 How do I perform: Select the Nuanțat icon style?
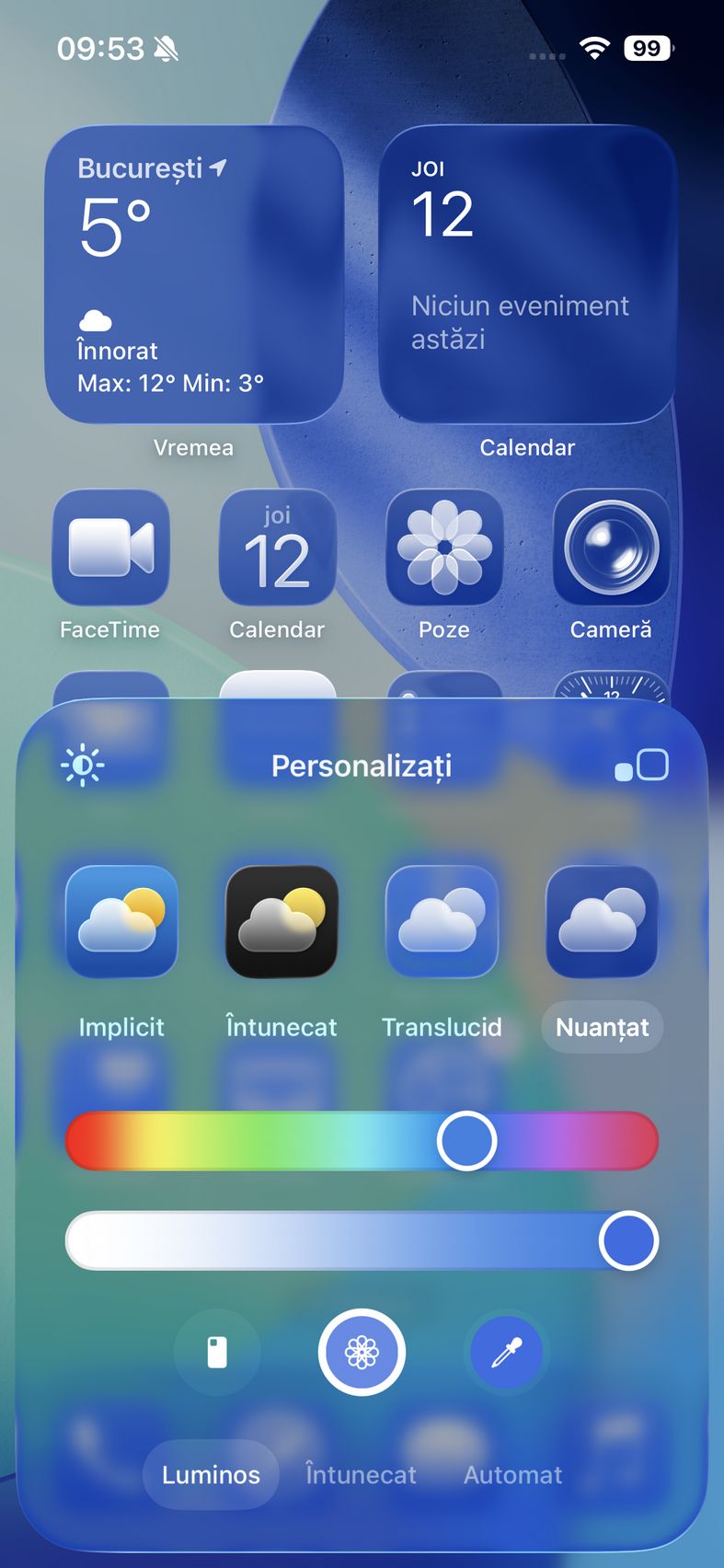click(602, 921)
